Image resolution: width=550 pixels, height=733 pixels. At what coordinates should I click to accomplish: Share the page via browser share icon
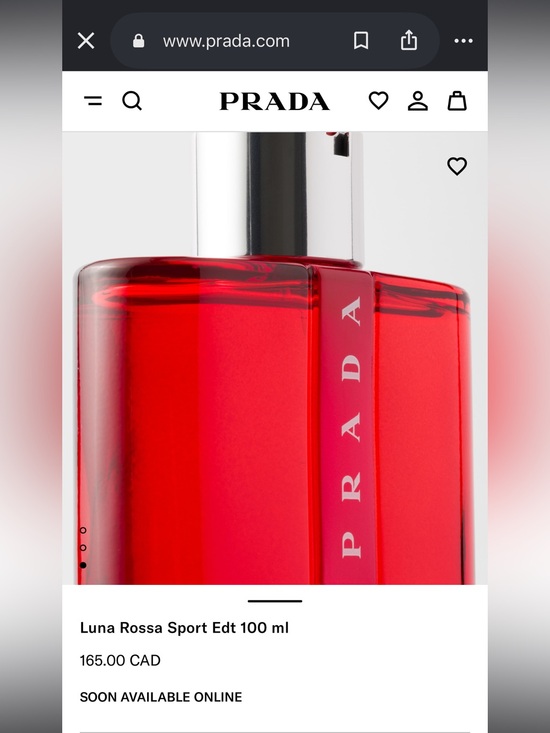(x=409, y=40)
